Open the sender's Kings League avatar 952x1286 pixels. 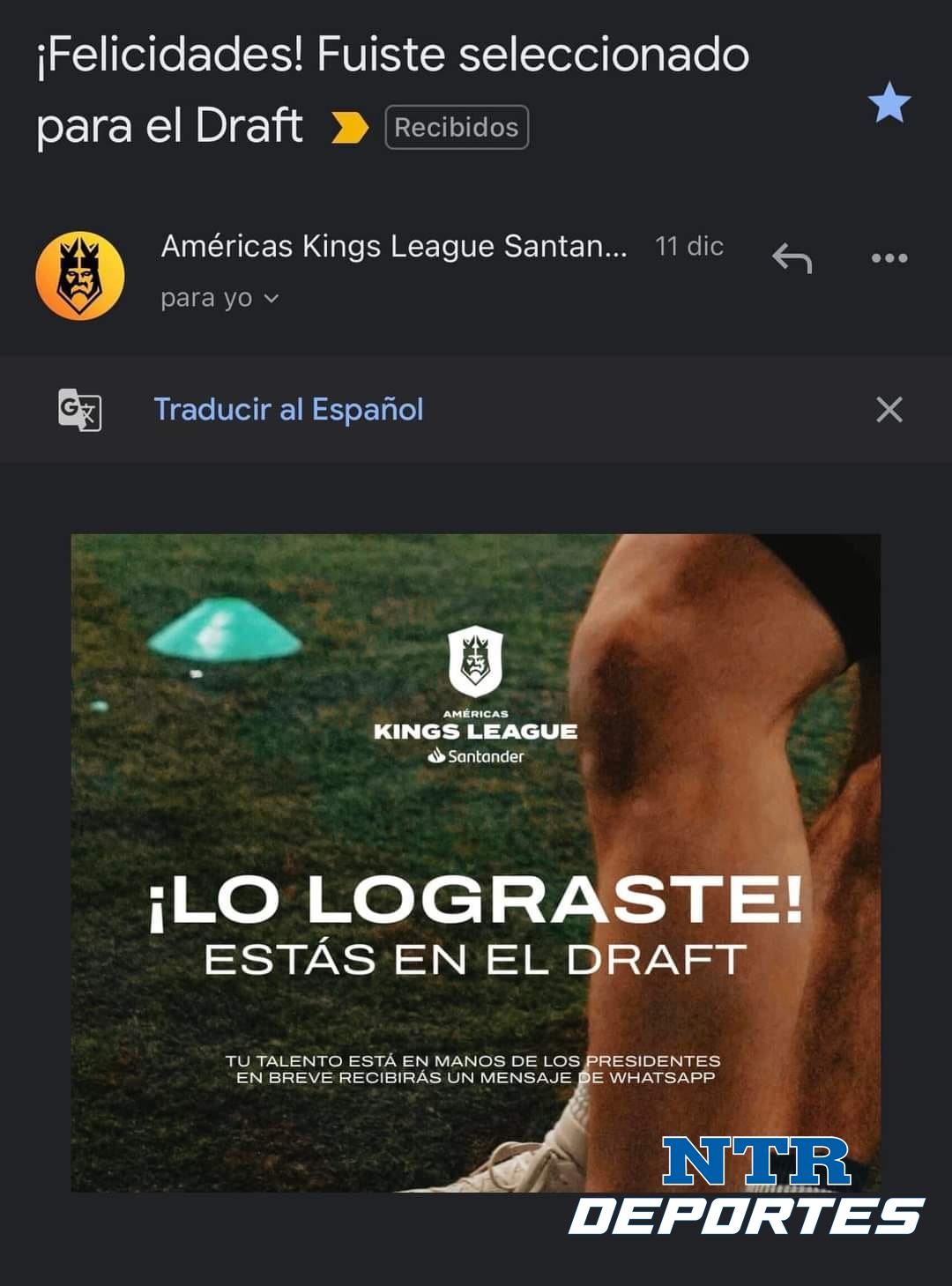click(80, 276)
